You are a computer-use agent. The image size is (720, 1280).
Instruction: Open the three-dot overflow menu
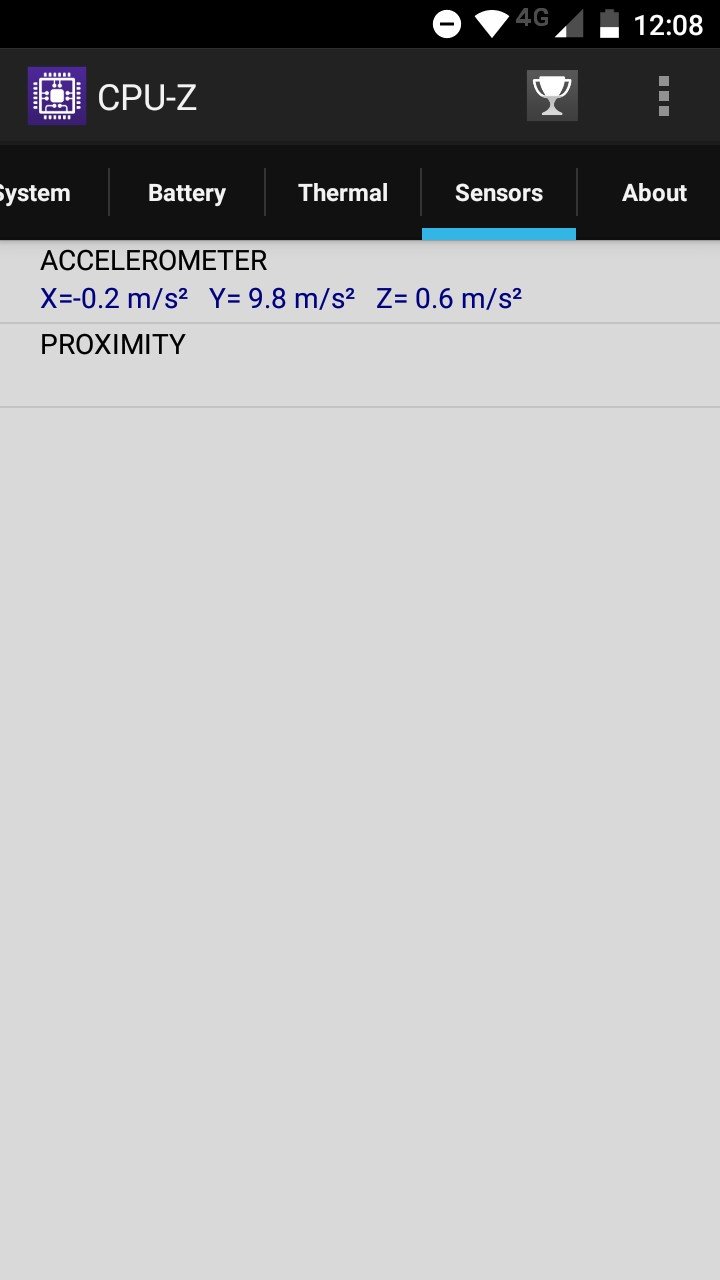click(663, 96)
